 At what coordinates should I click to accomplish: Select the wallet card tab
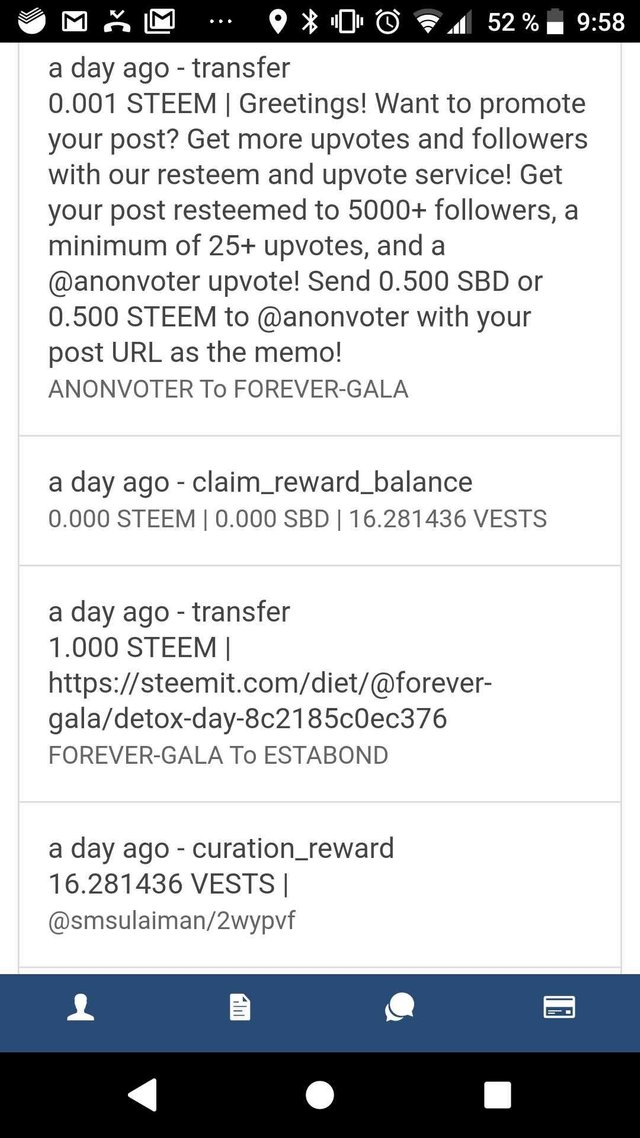tap(559, 1007)
